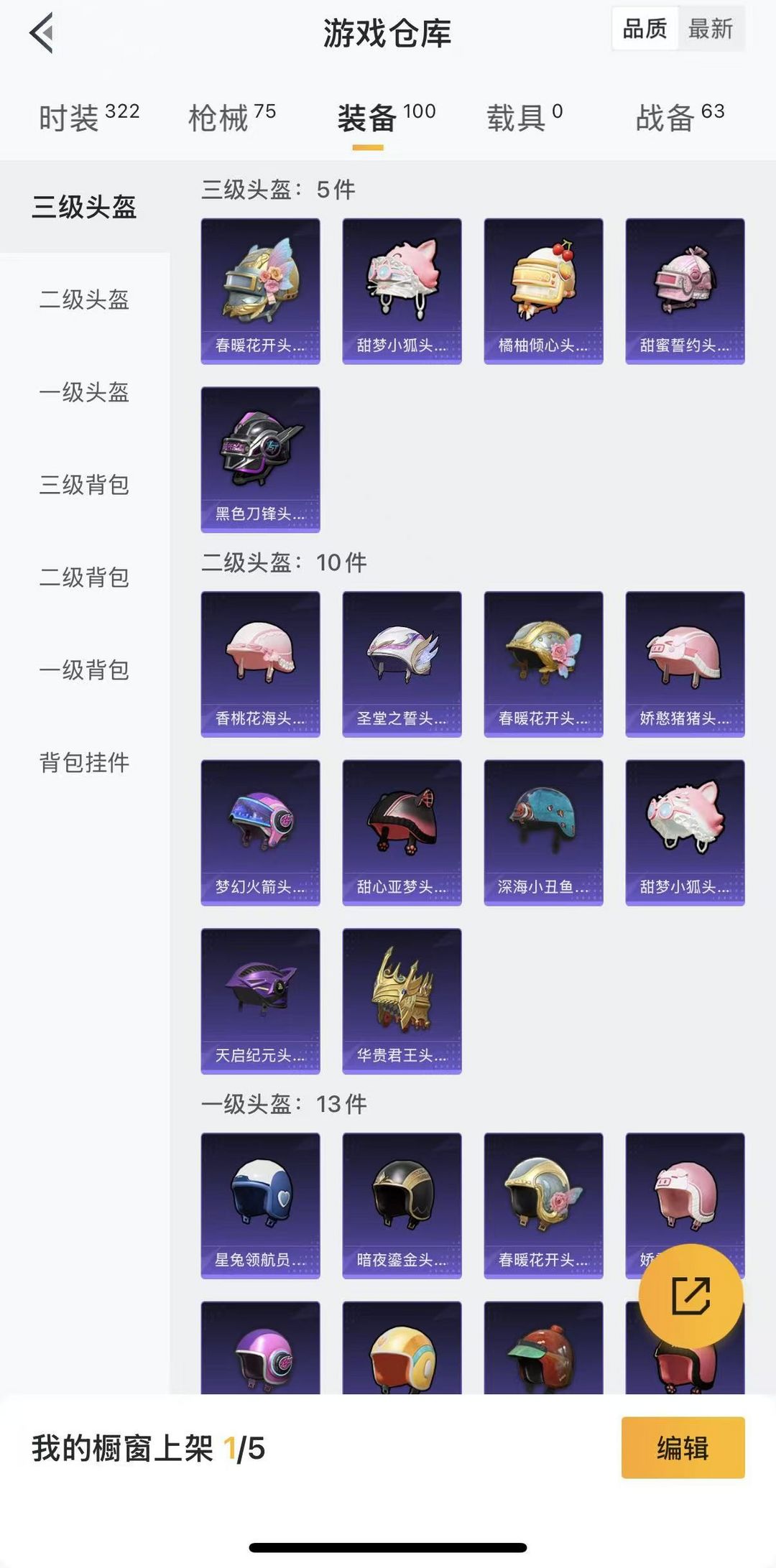Image resolution: width=776 pixels, height=1568 pixels.
Task: Tap the 编辑 button
Action: 683,1447
